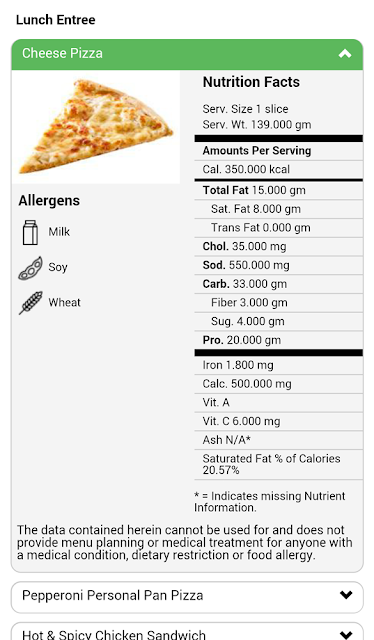Expand Pepperoni Personal Pan Pizza details
This screenshot has height=640, width=374.
(x=187, y=597)
